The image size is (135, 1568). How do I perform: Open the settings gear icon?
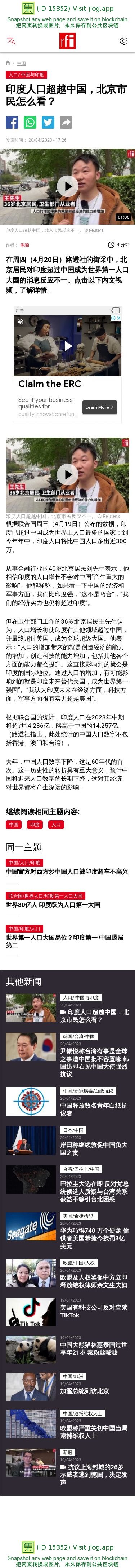[123, 41]
